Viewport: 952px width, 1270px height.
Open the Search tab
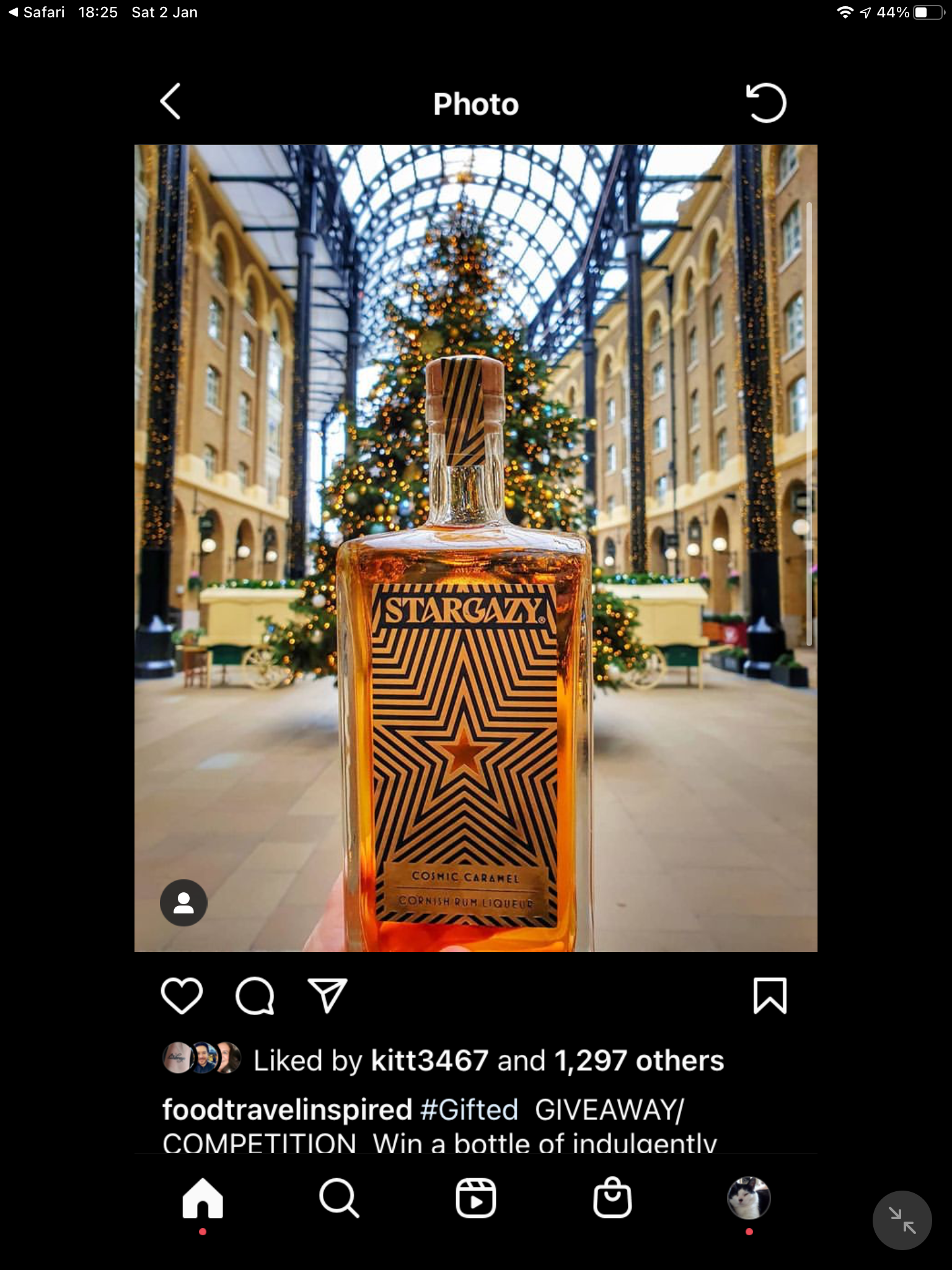pyautogui.click(x=339, y=1197)
